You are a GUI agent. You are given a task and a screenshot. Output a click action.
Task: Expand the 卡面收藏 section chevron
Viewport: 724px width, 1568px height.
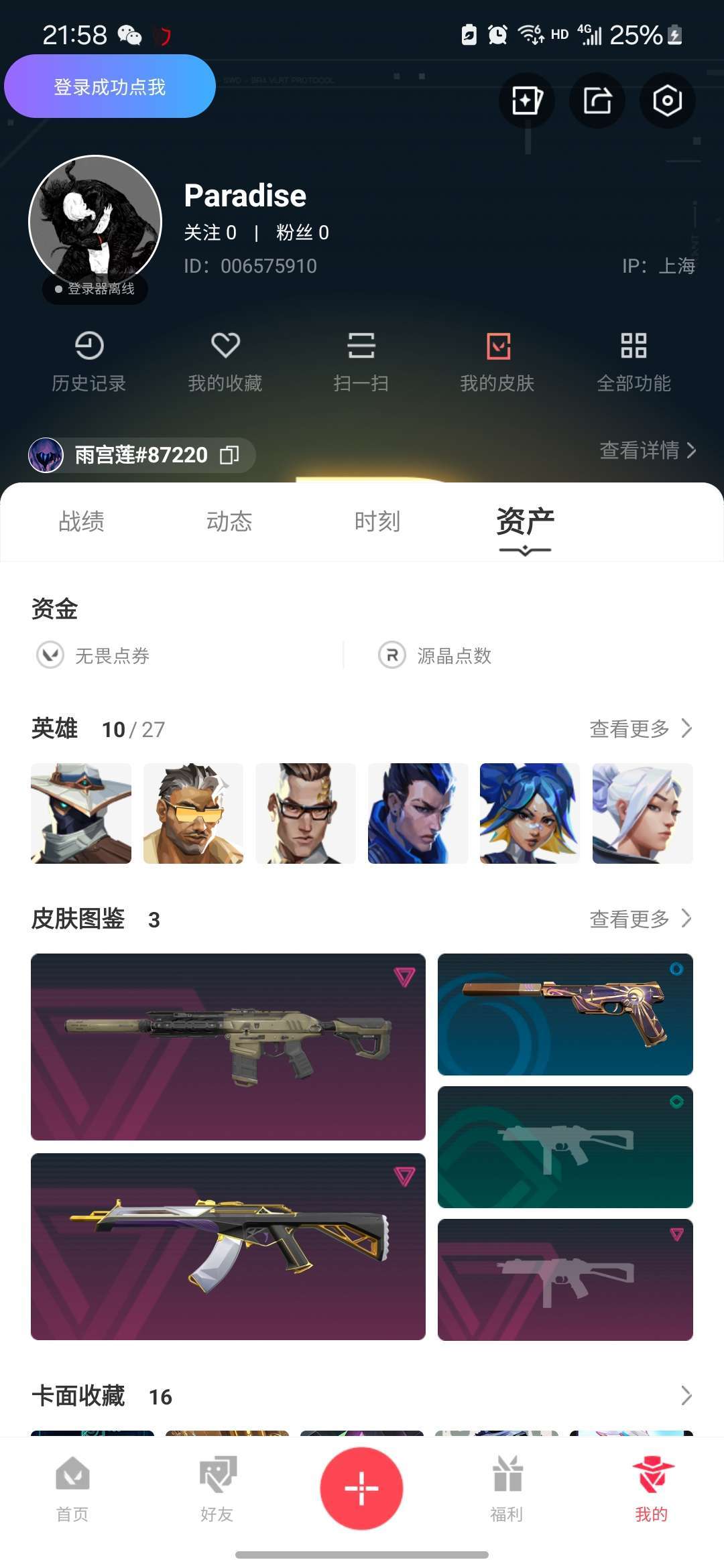tap(686, 1396)
